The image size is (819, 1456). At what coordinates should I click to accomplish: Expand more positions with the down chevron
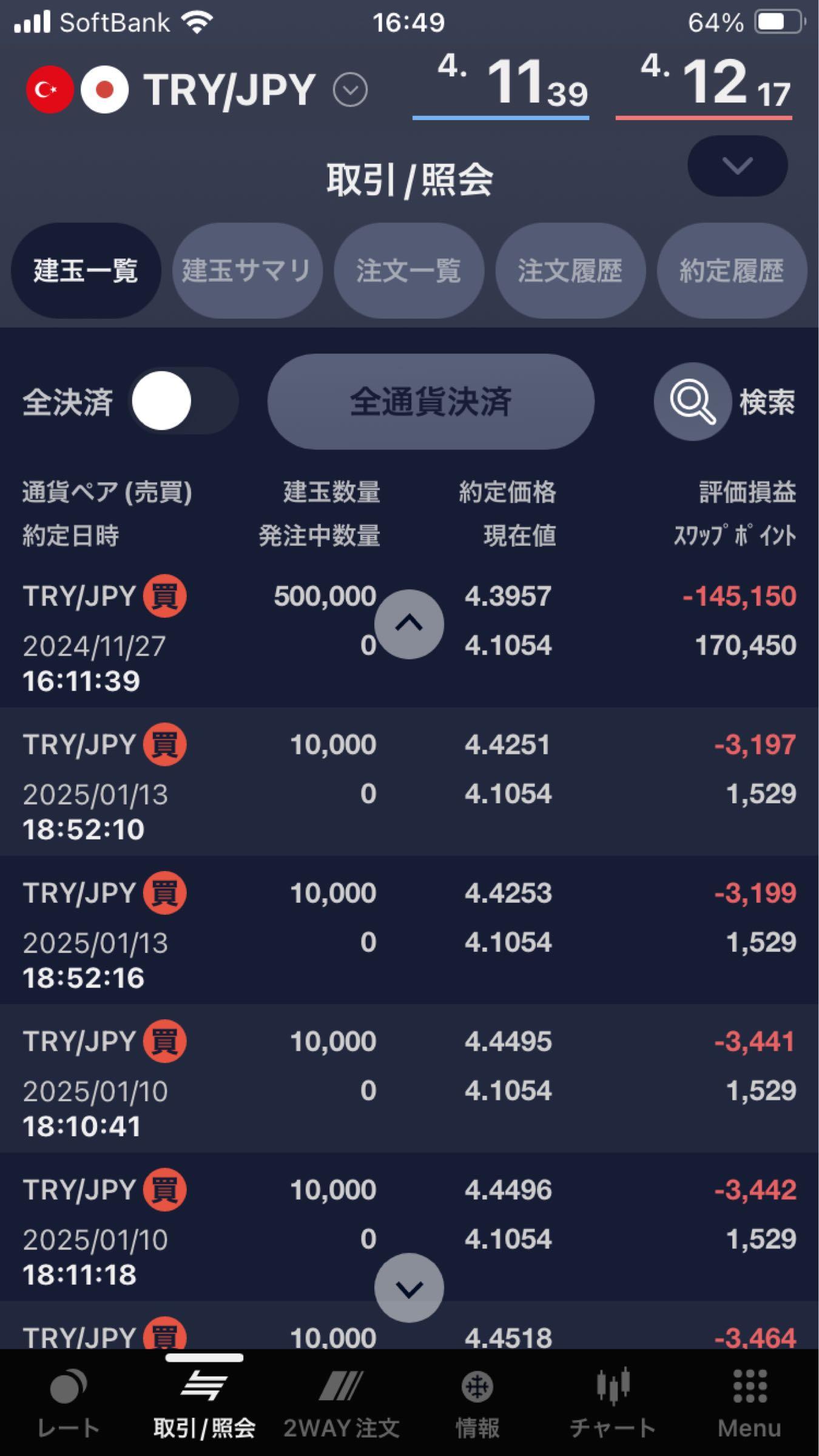[409, 1289]
